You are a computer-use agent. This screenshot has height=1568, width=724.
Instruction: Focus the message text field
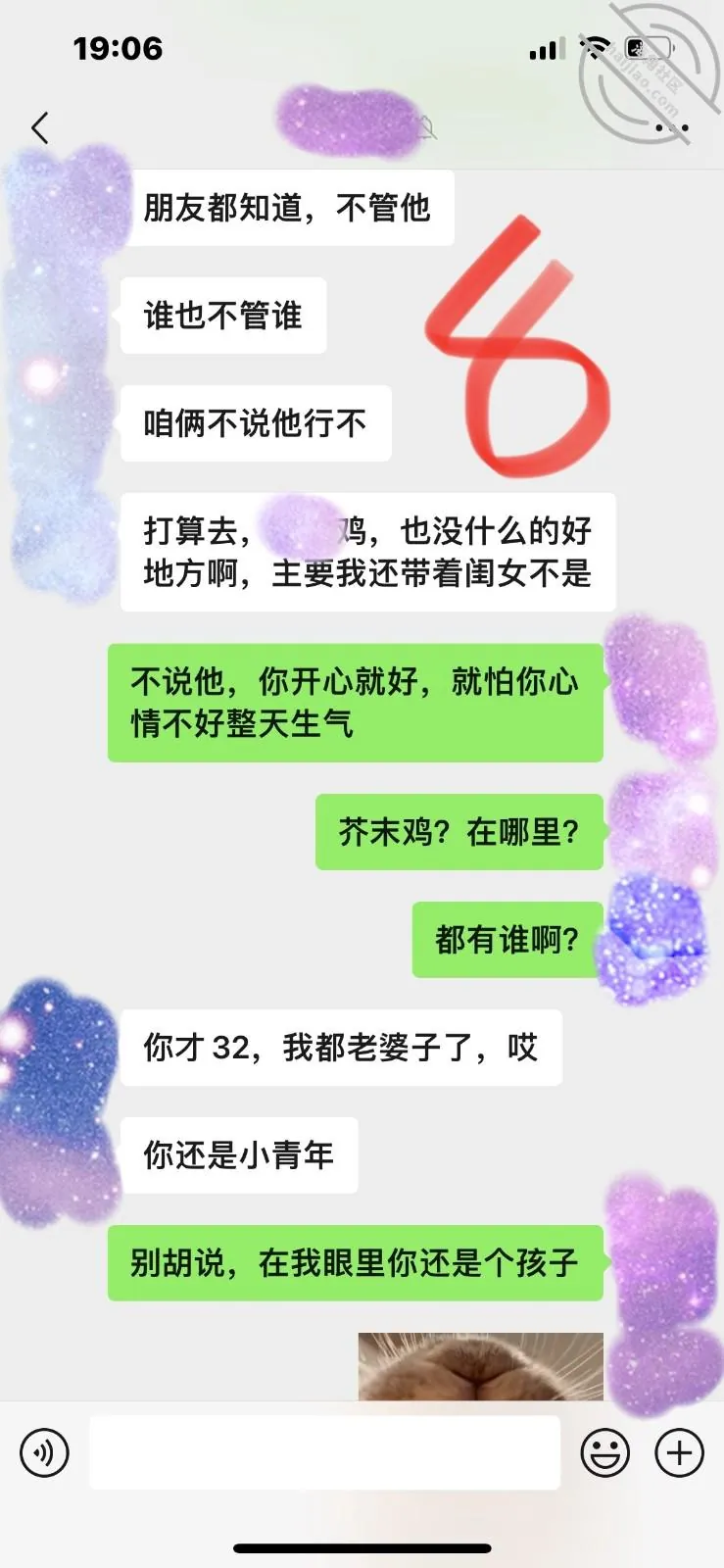pyautogui.click(x=324, y=1452)
